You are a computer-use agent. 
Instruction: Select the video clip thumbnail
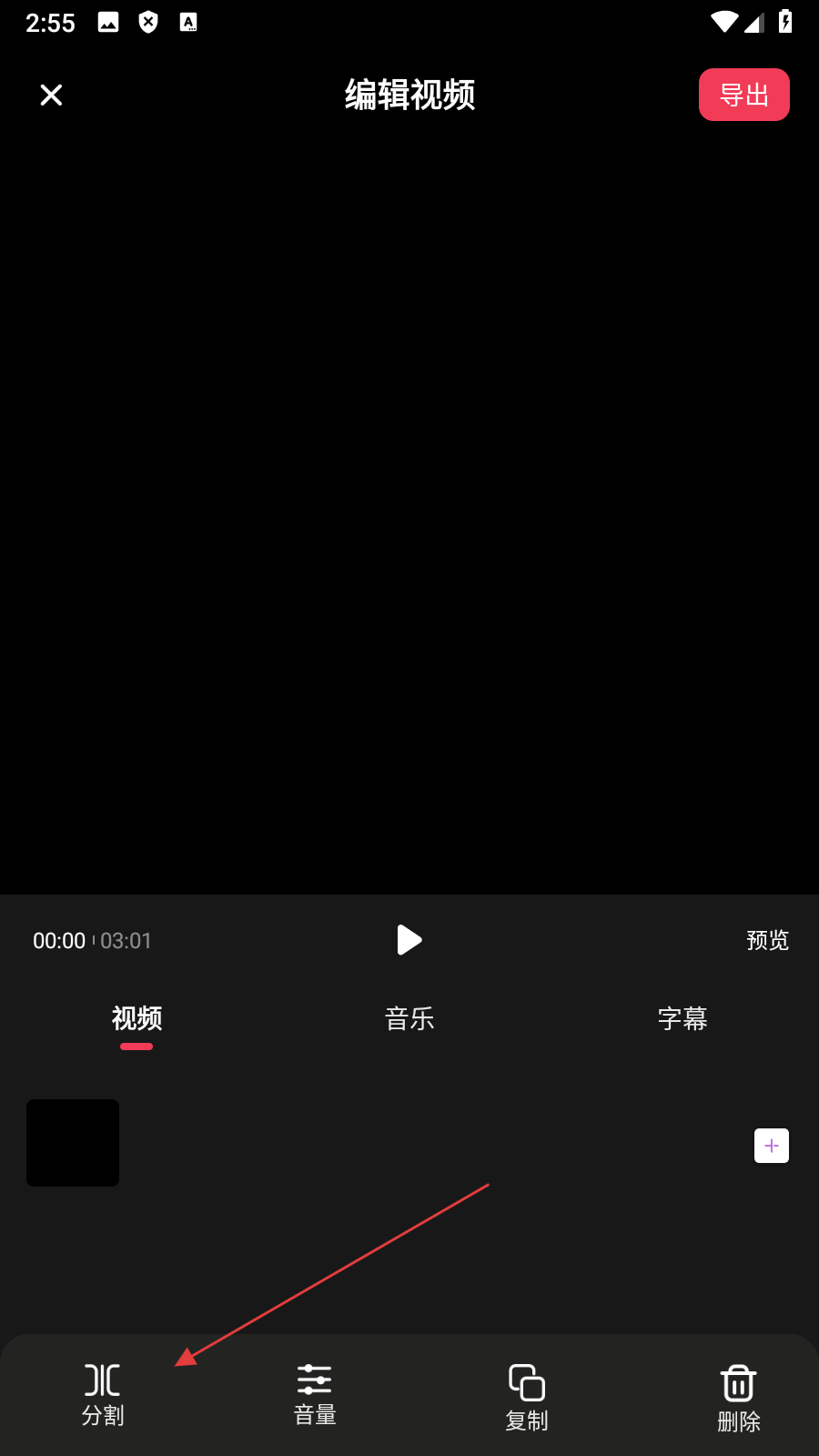pos(73,1143)
